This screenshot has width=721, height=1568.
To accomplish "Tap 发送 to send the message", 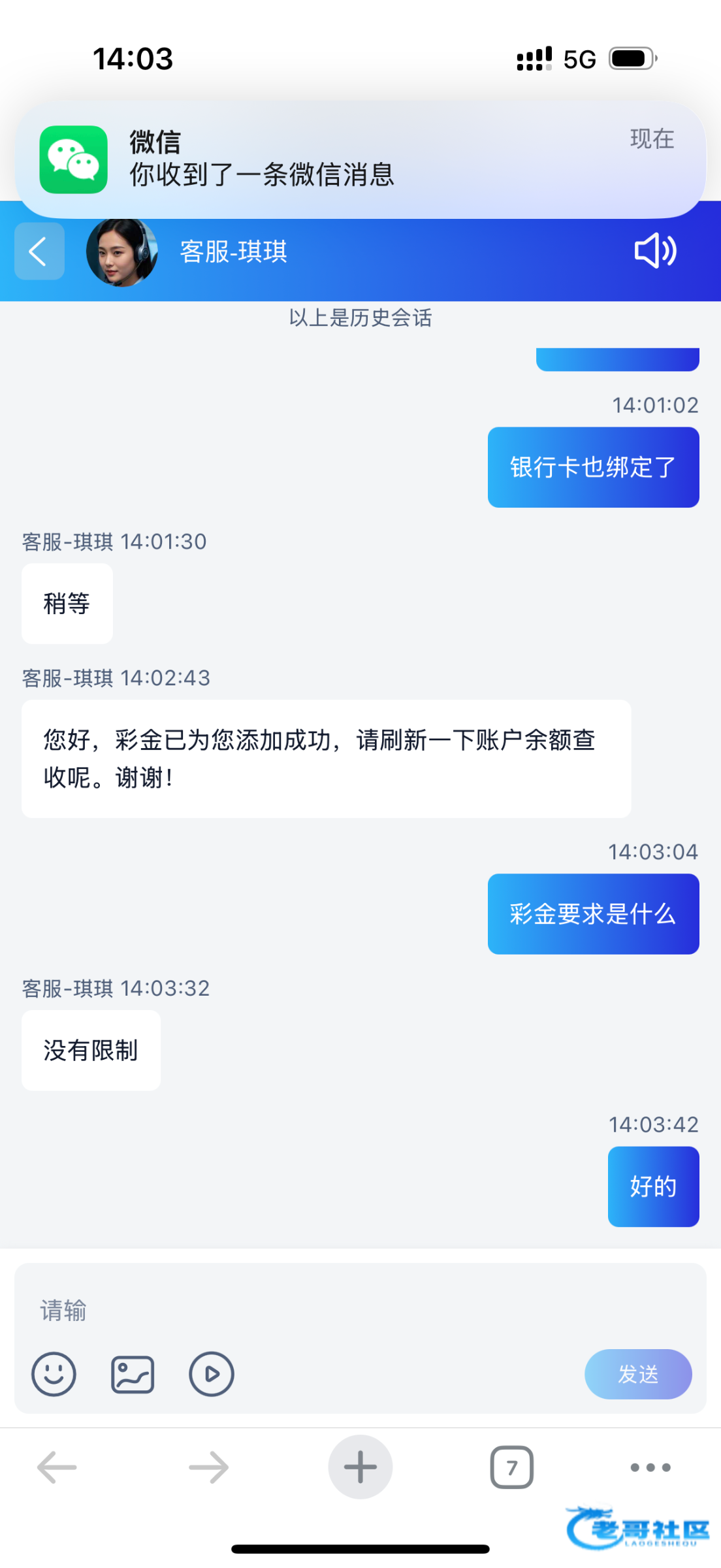I will click(x=637, y=1374).
